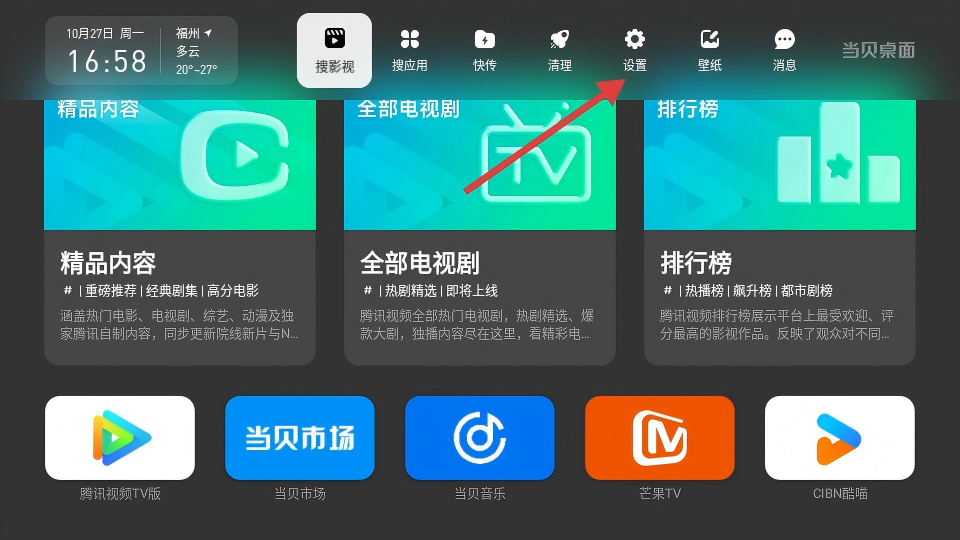
Task: Open the 精品内容 card
Action: (x=180, y=230)
